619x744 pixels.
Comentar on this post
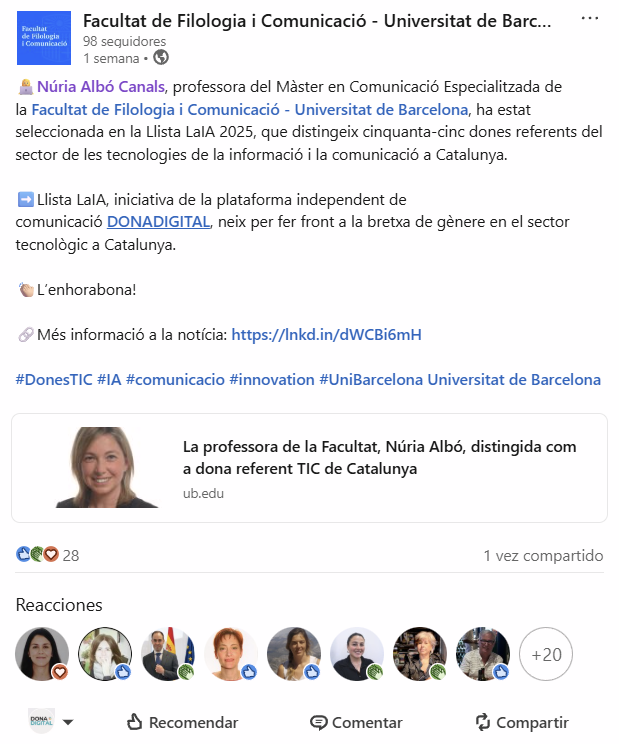(x=356, y=722)
